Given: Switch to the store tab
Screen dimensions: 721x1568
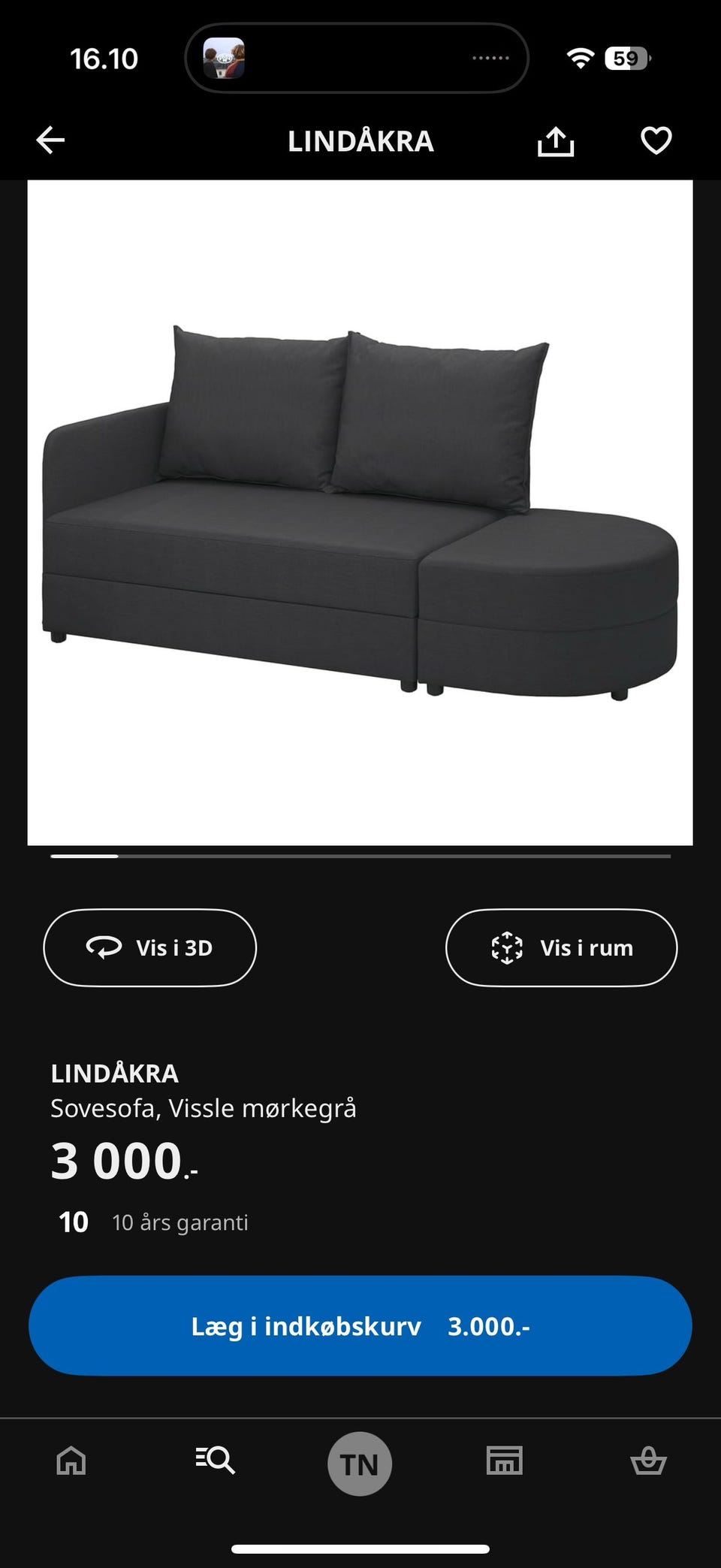Looking at the screenshot, I should 504,1461.
